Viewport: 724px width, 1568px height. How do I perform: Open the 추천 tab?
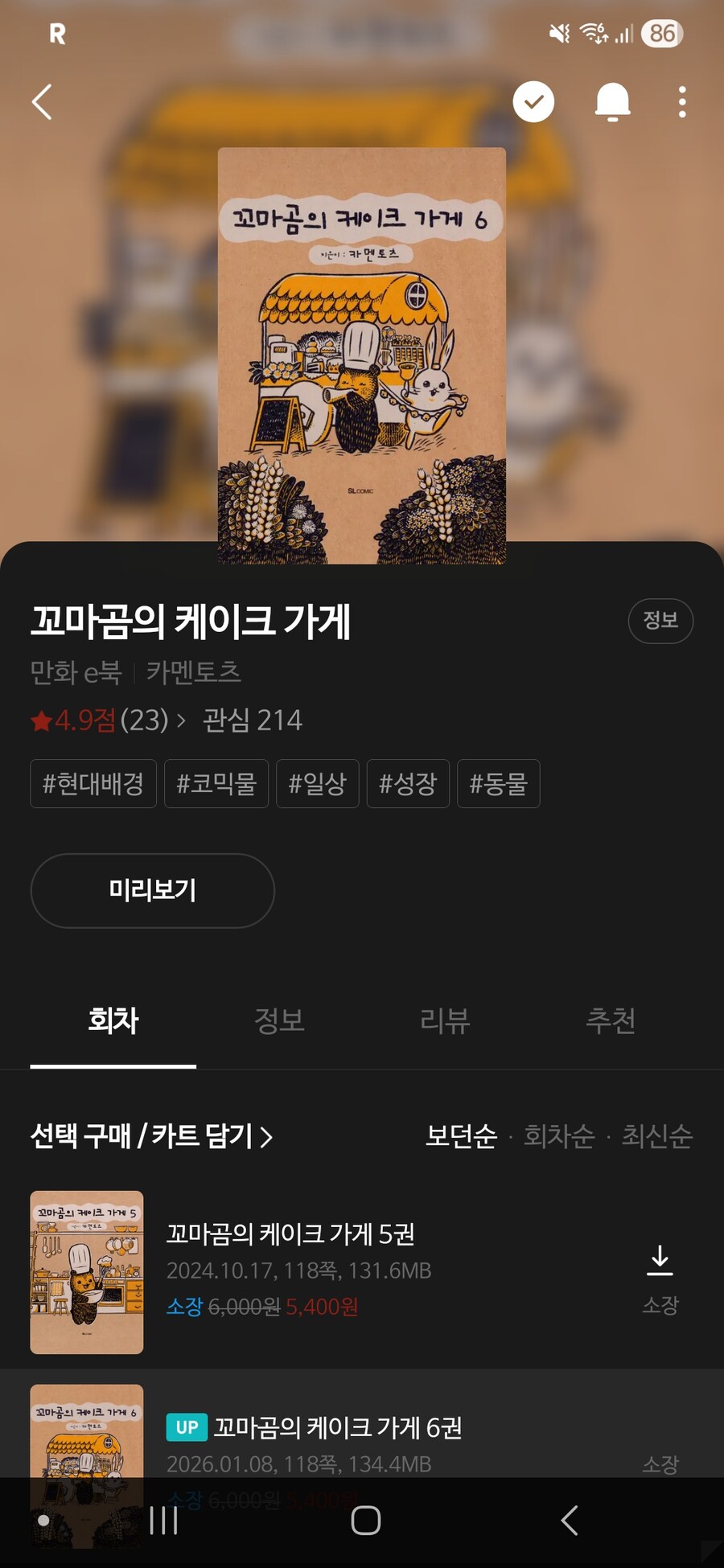coord(611,1020)
